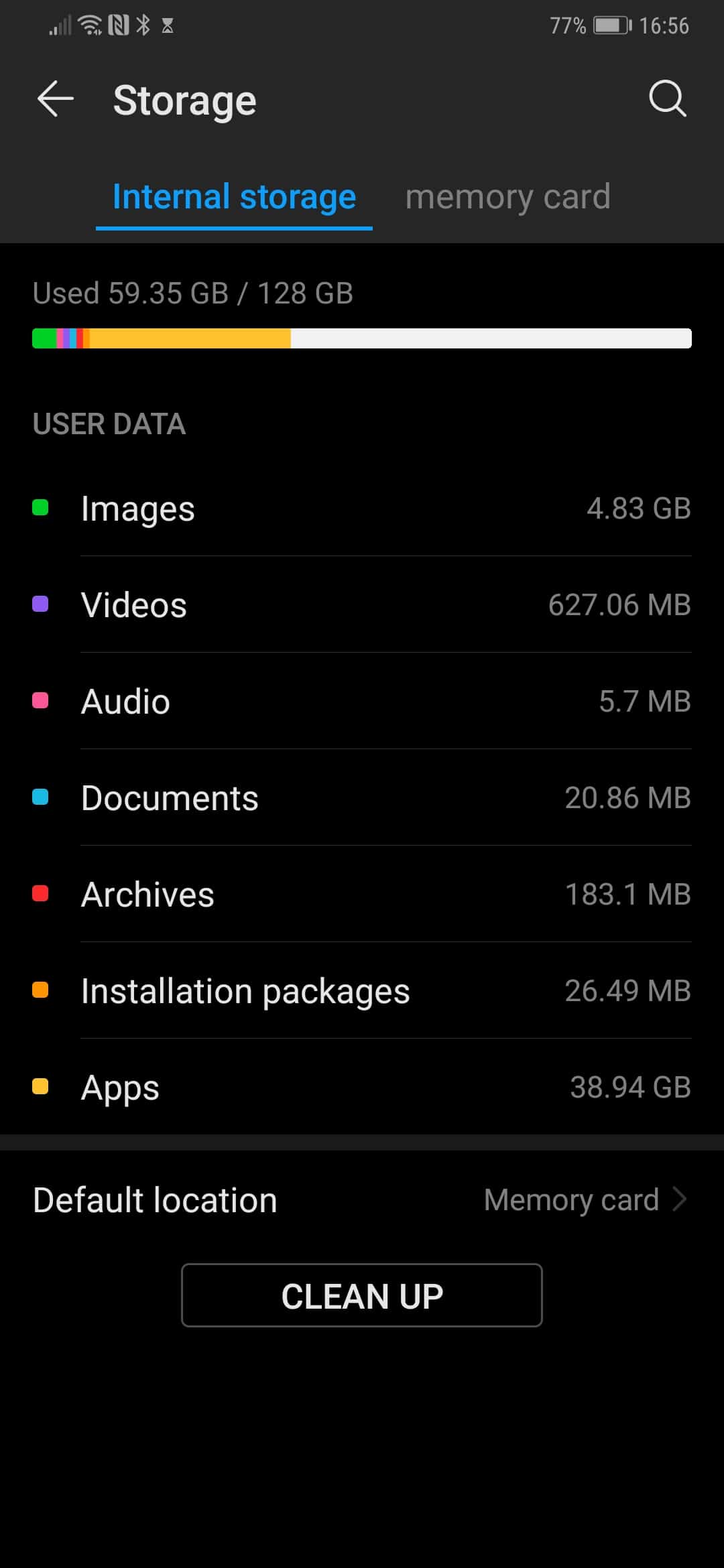
Task: Tap the CLEAN UP button
Action: tap(362, 1295)
